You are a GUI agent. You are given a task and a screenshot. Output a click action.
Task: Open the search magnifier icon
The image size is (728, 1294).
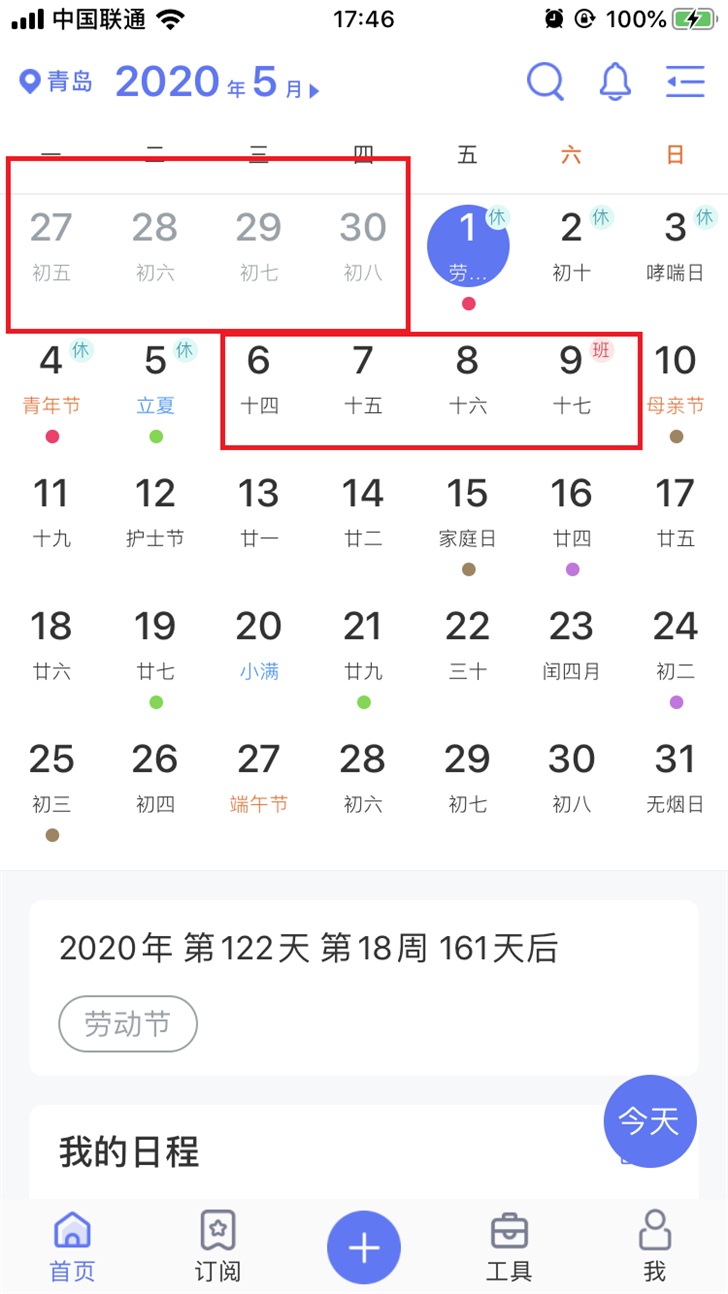point(545,81)
